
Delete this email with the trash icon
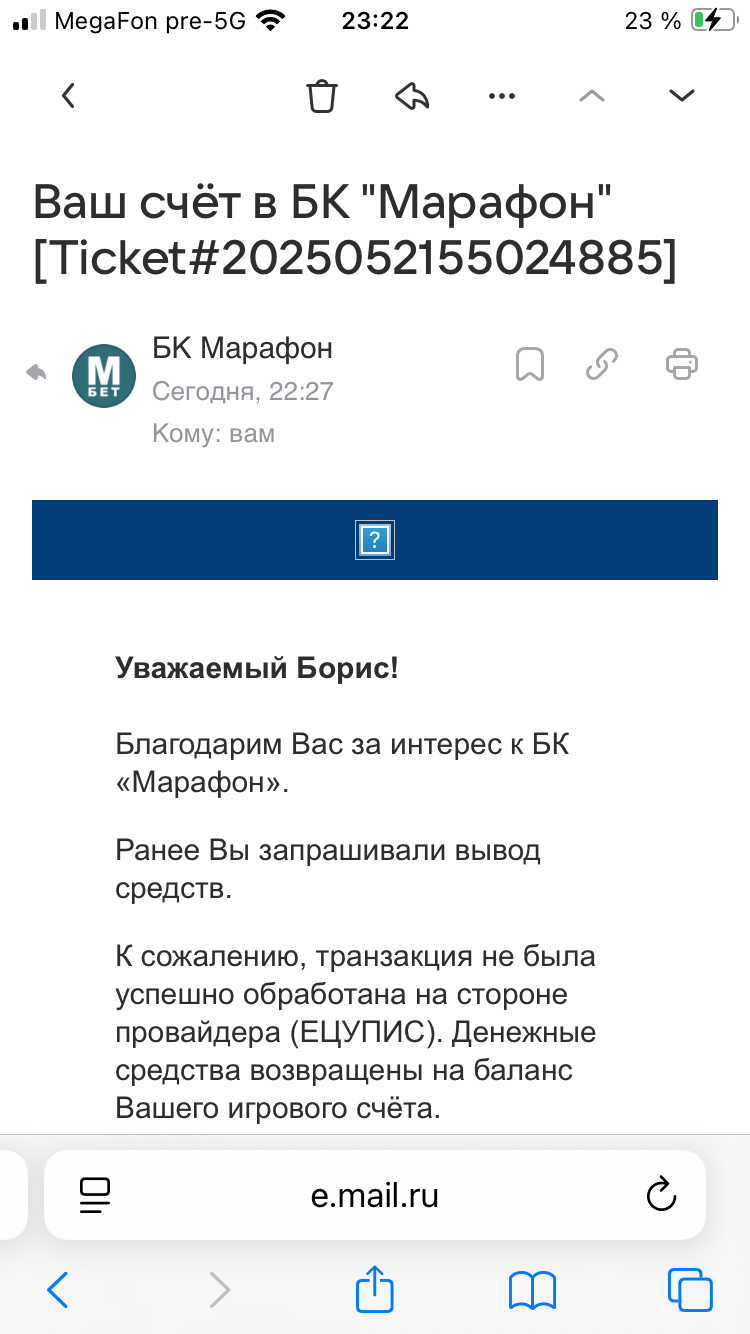tap(322, 96)
